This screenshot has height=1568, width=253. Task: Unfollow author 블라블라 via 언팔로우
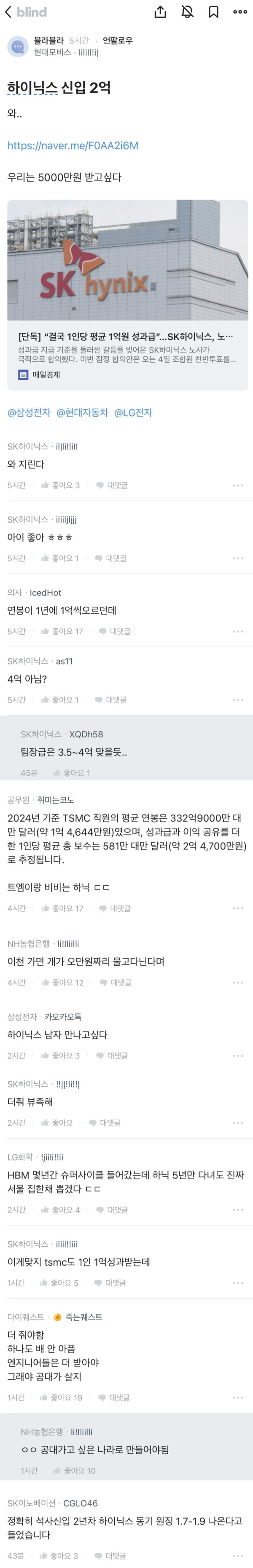tap(118, 41)
